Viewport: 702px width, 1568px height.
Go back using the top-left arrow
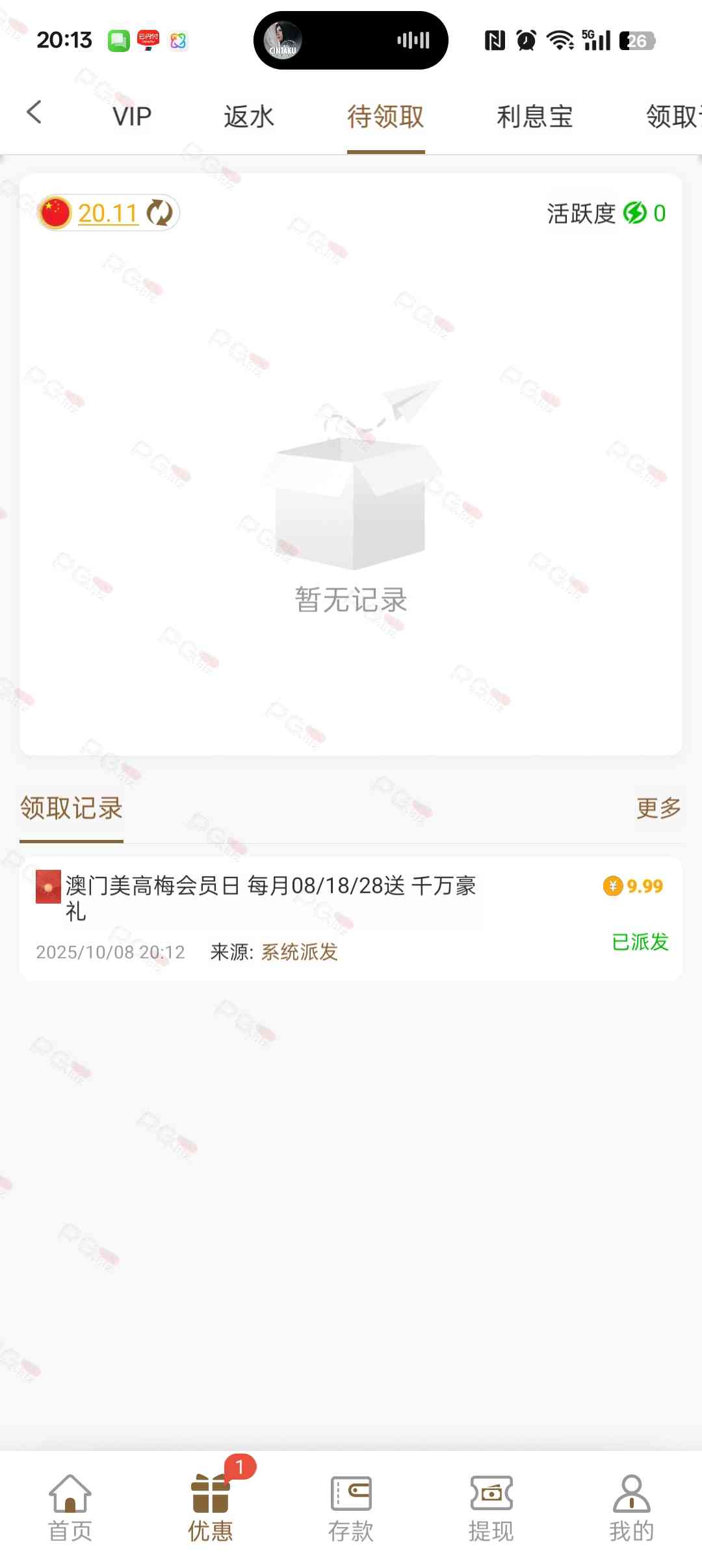tap(34, 112)
